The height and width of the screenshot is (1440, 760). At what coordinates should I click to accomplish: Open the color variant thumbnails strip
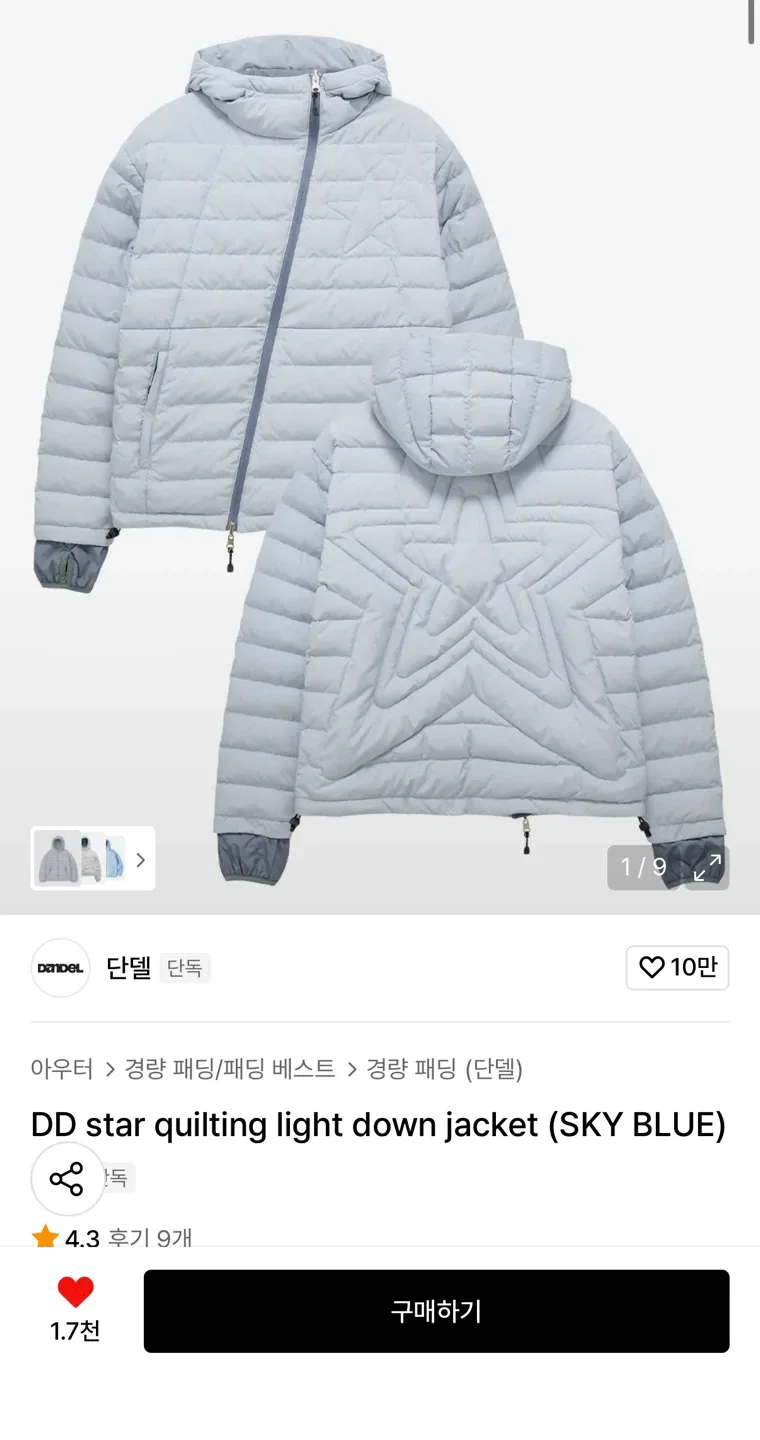(93, 859)
